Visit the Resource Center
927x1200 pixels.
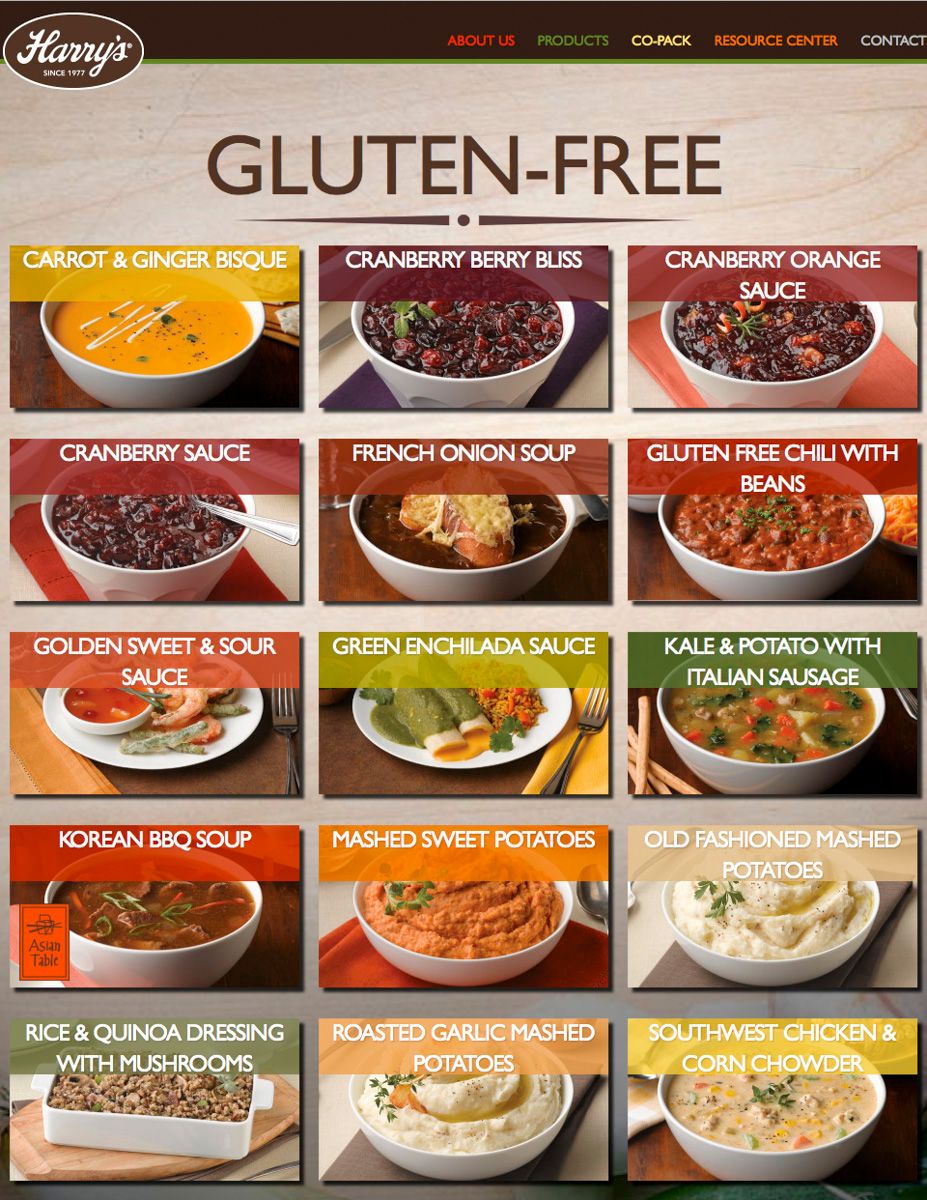pos(775,41)
